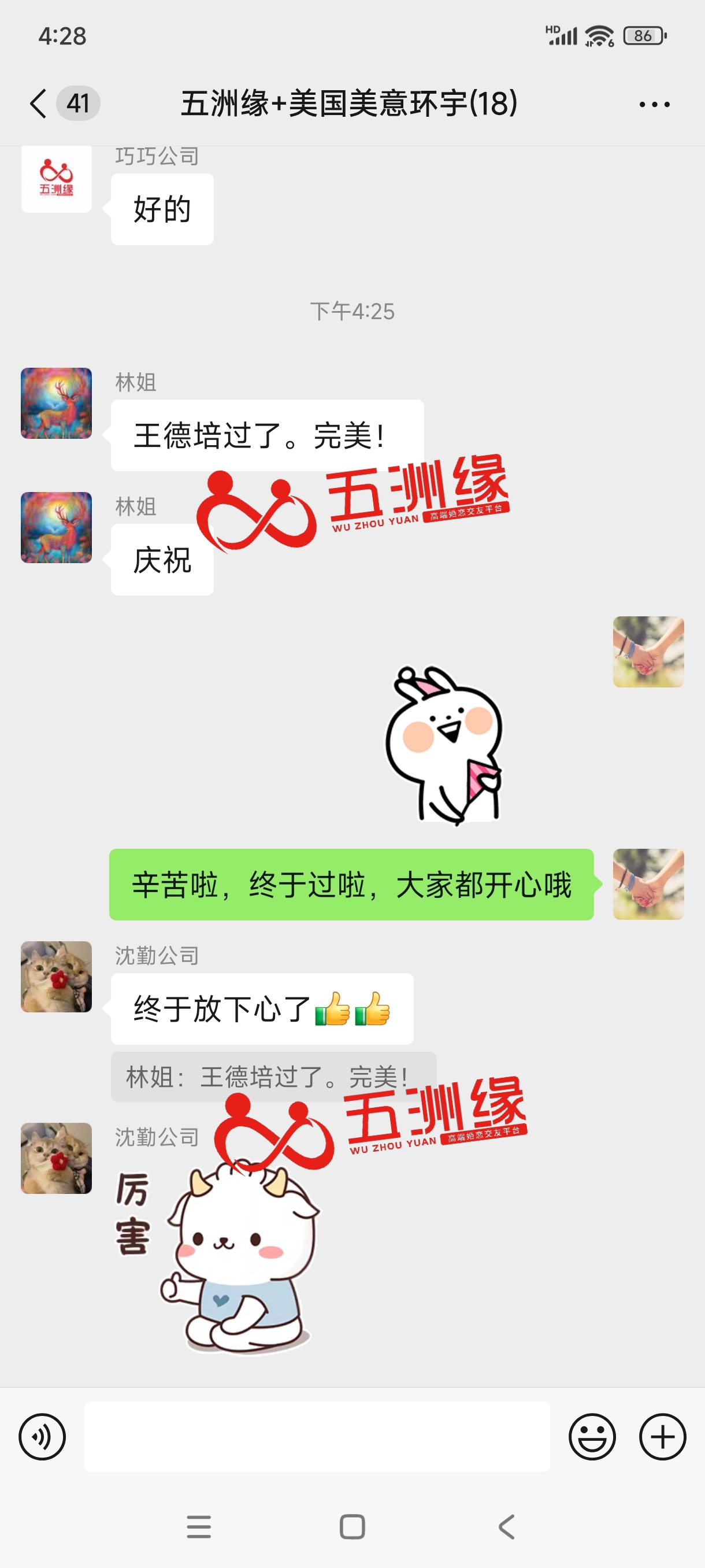The height and width of the screenshot is (1568, 705).
Task: Go back to the chat list
Action: [38, 103]
